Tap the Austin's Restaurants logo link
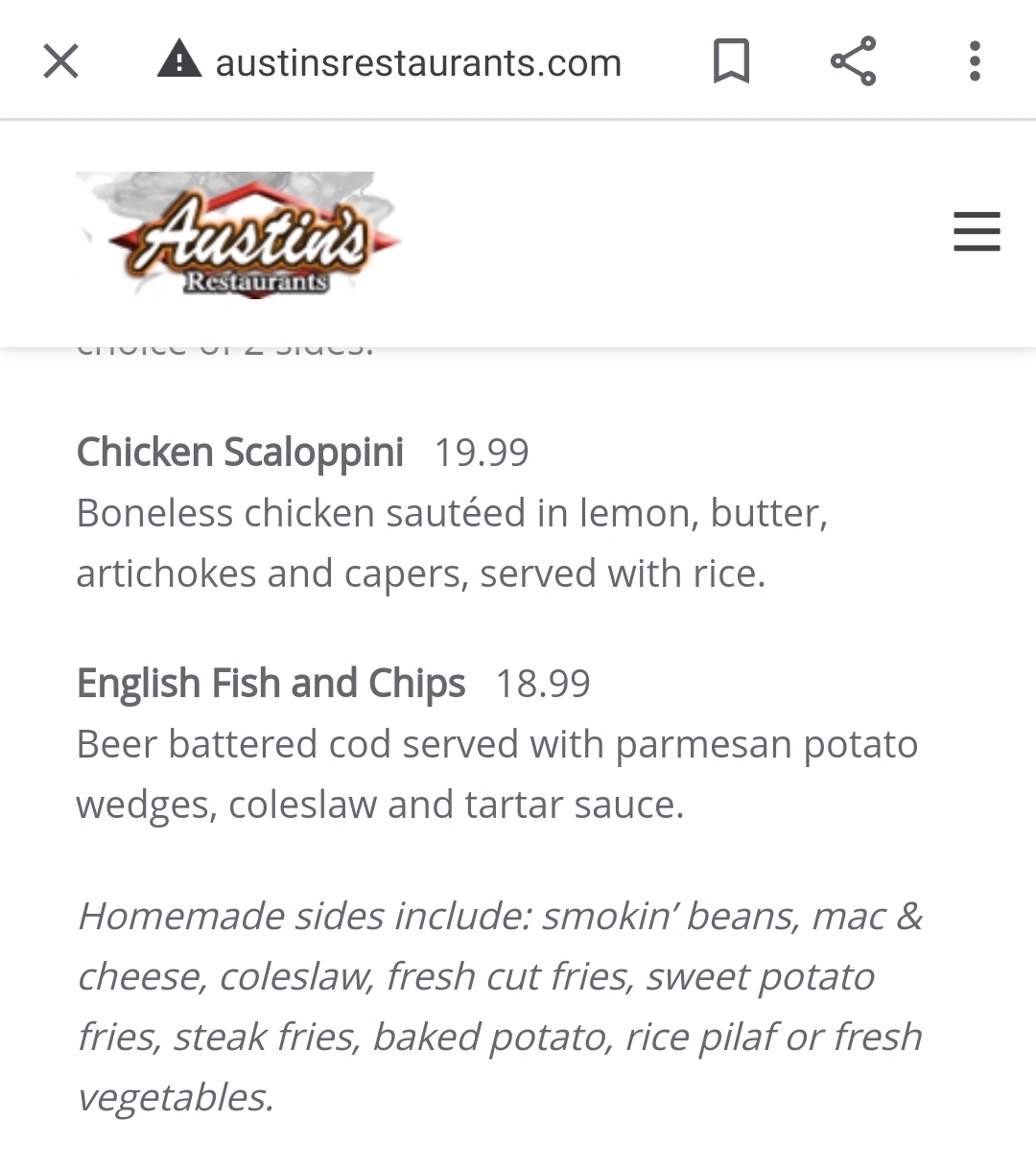 [x=239, y=235]
